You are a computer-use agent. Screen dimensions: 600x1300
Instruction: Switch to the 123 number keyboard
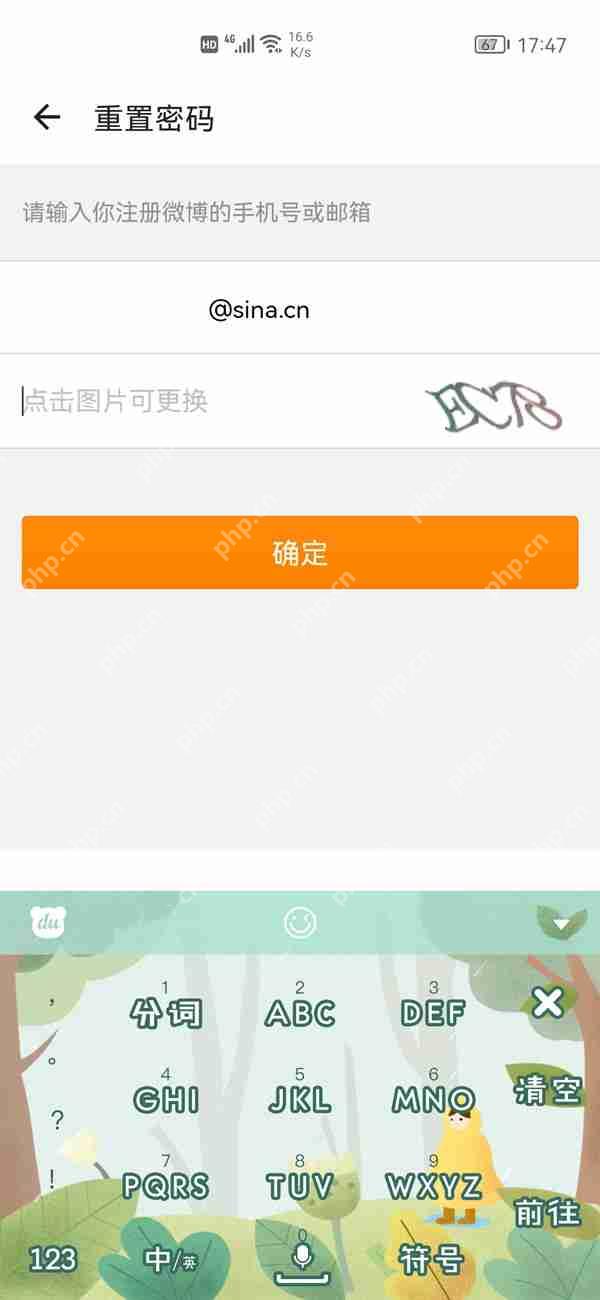coord(53,1260)
